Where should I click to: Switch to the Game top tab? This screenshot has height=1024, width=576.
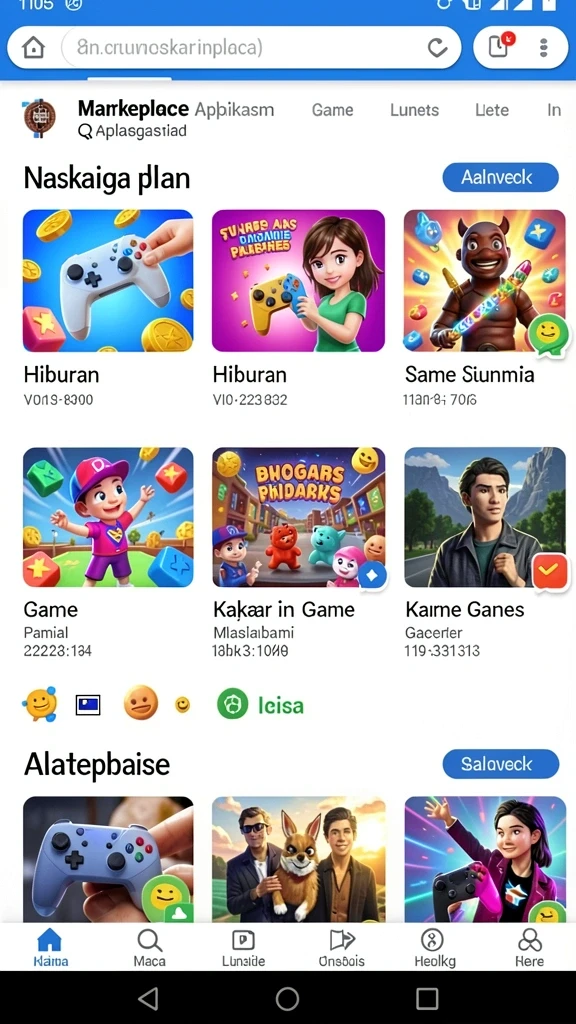332,110
